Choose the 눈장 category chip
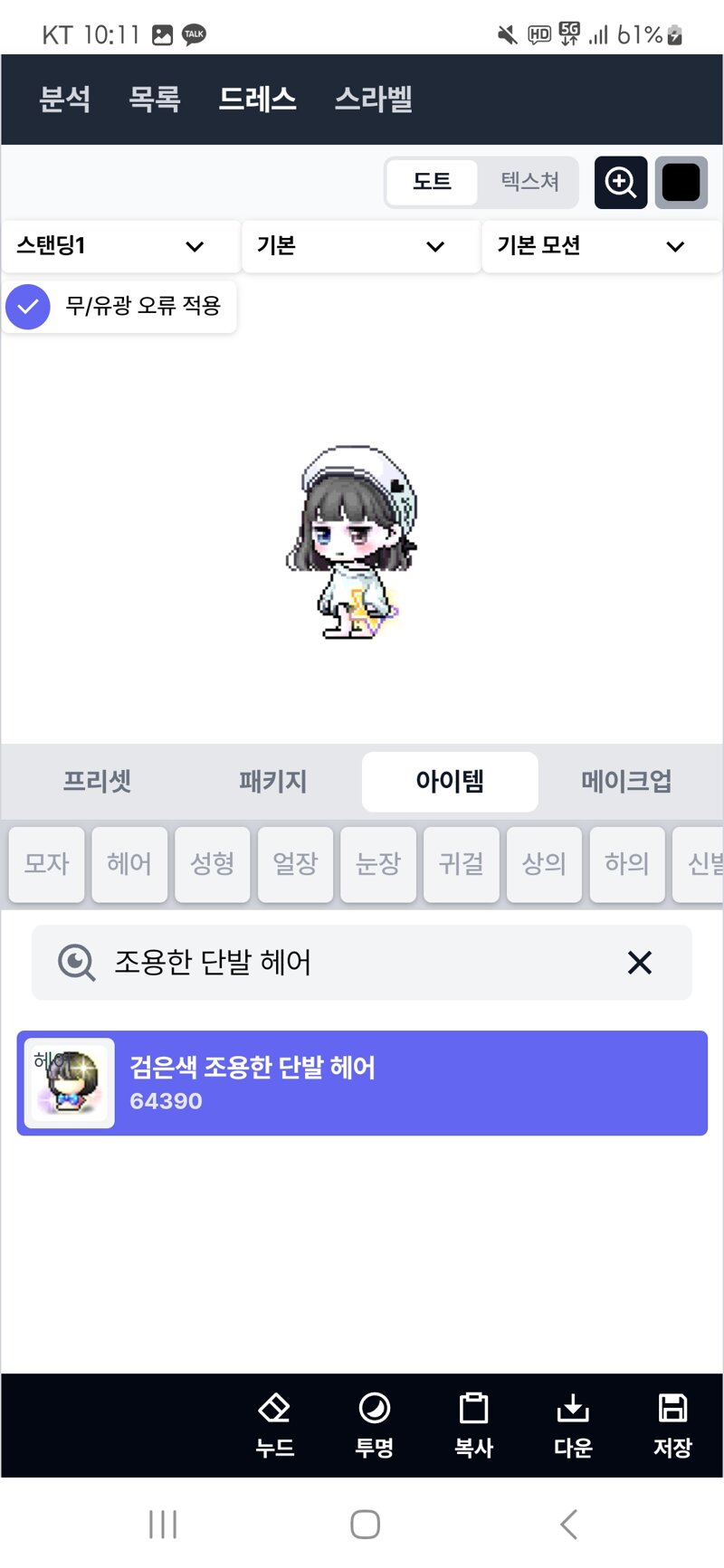724x1568 pixels. point(378,864)
